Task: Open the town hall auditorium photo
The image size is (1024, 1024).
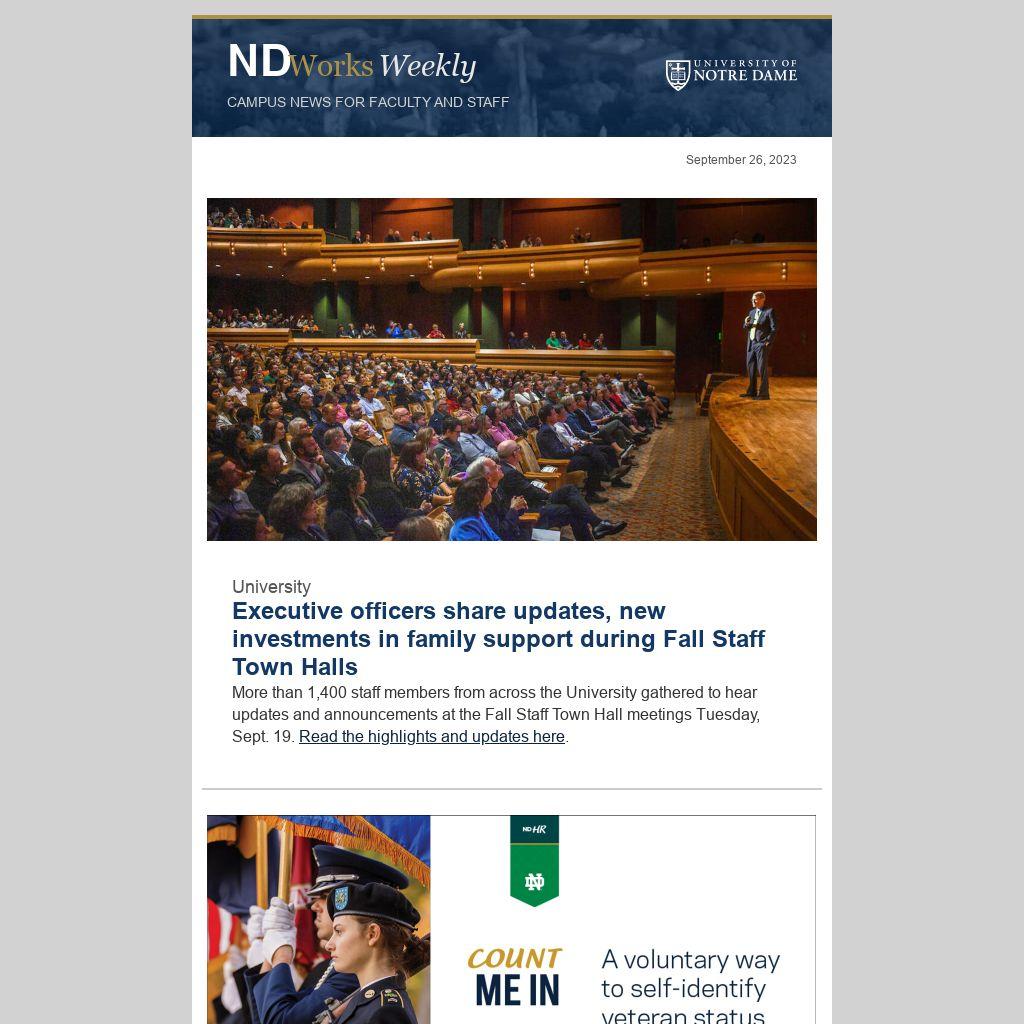Action: (x=511, y=369)
